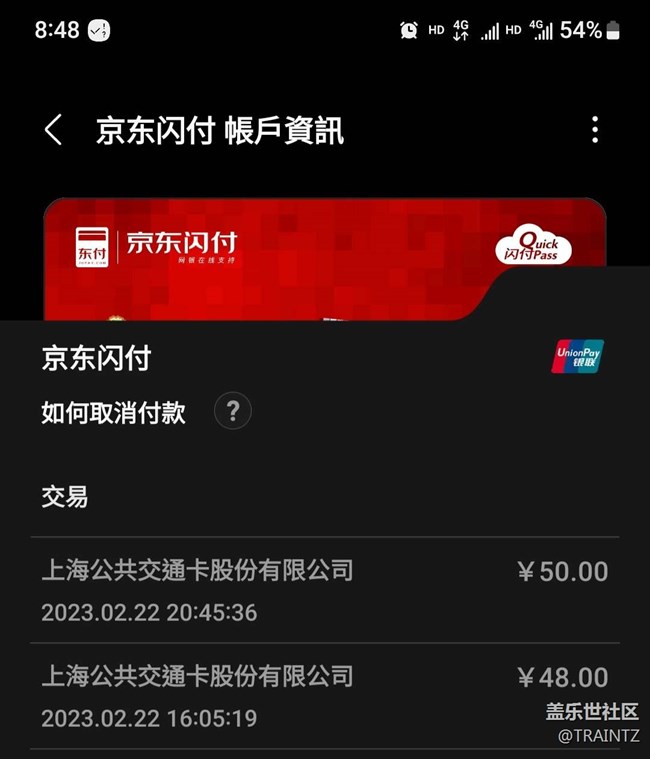Open help for 如何取消付款

pyautogui.click(x=232, y=411)
